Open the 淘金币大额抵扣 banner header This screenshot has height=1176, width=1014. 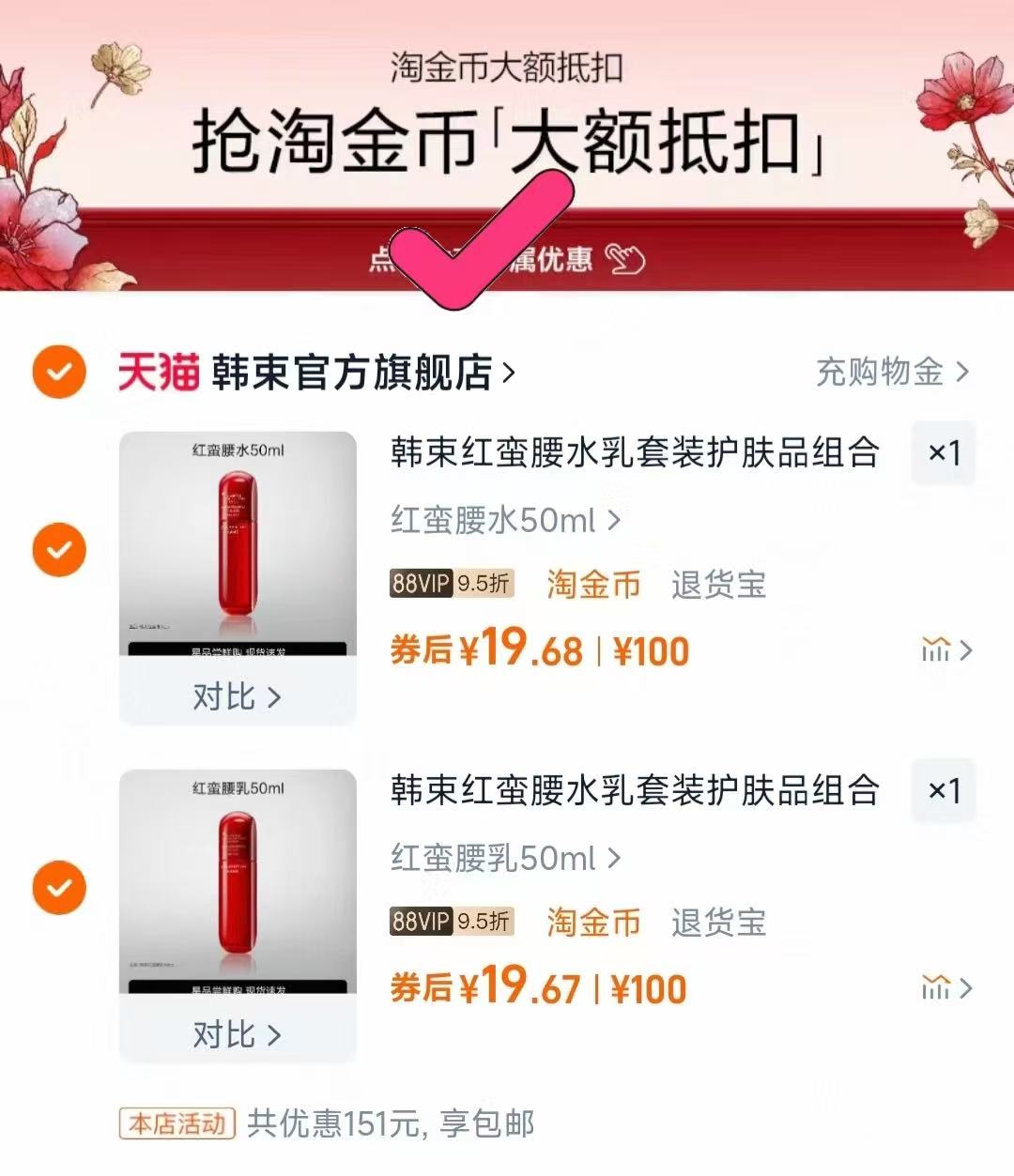tap(507, 66)
